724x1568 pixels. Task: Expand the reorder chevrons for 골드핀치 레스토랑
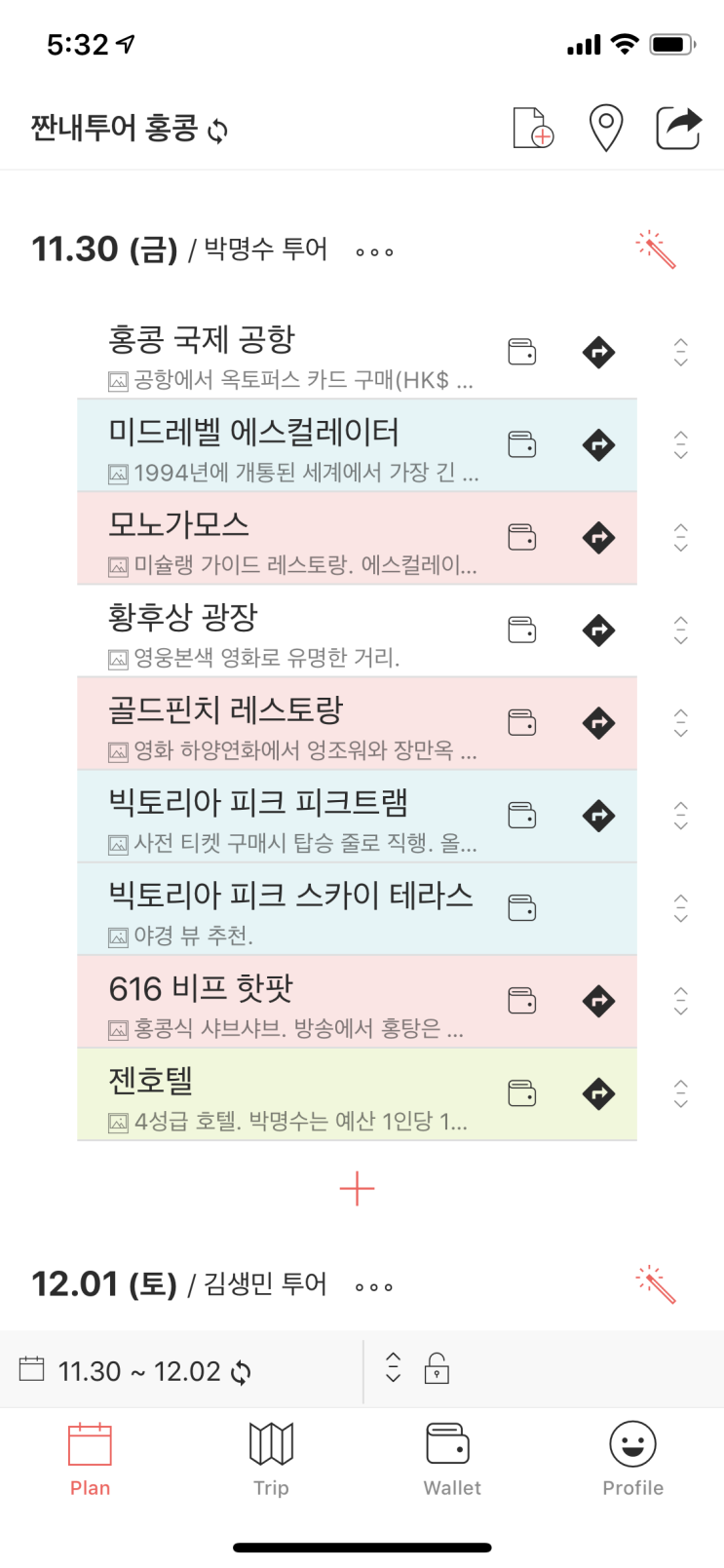[680, 723]
